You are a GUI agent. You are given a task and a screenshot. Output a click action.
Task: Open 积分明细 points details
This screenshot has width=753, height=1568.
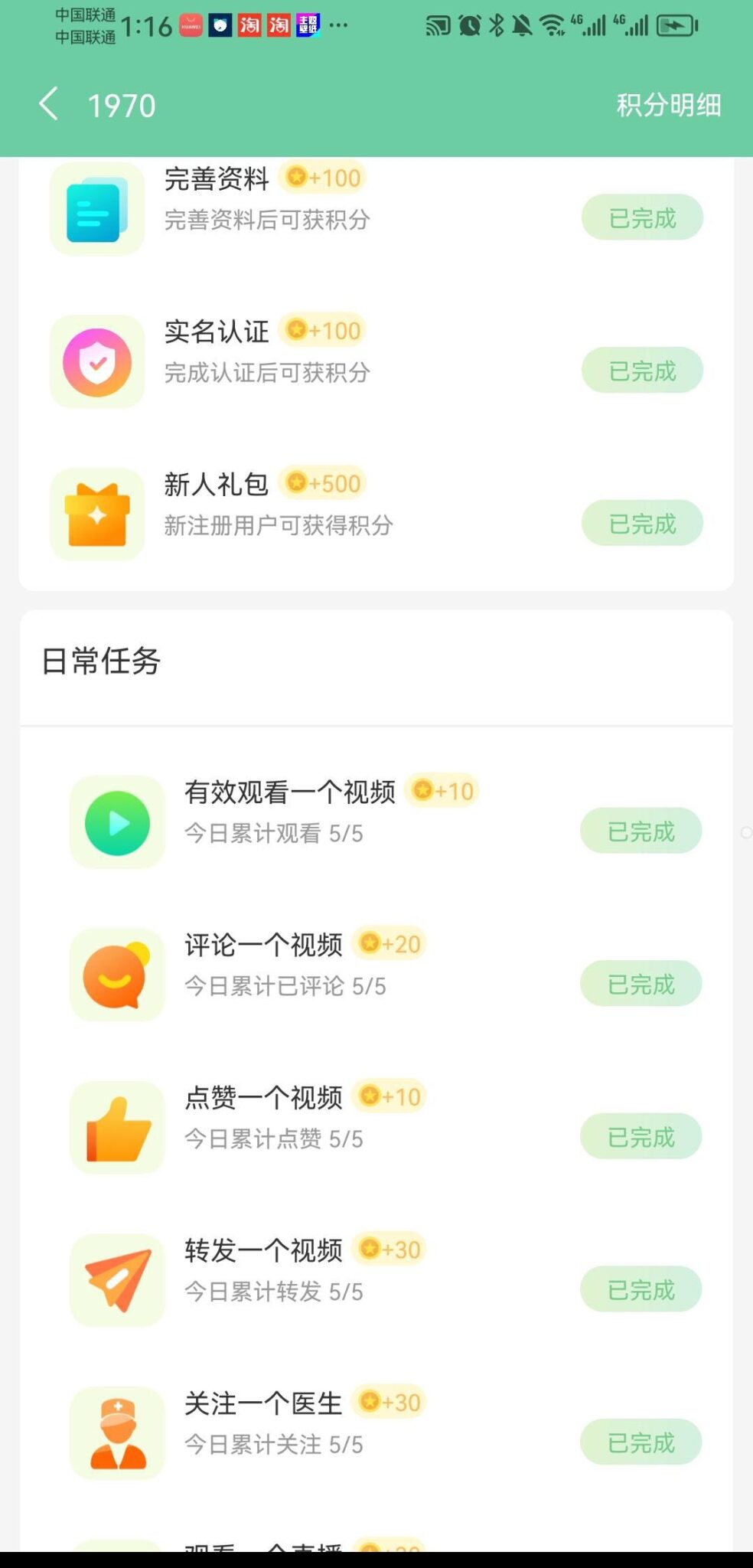pyautogui.click(x=668, y=105)
